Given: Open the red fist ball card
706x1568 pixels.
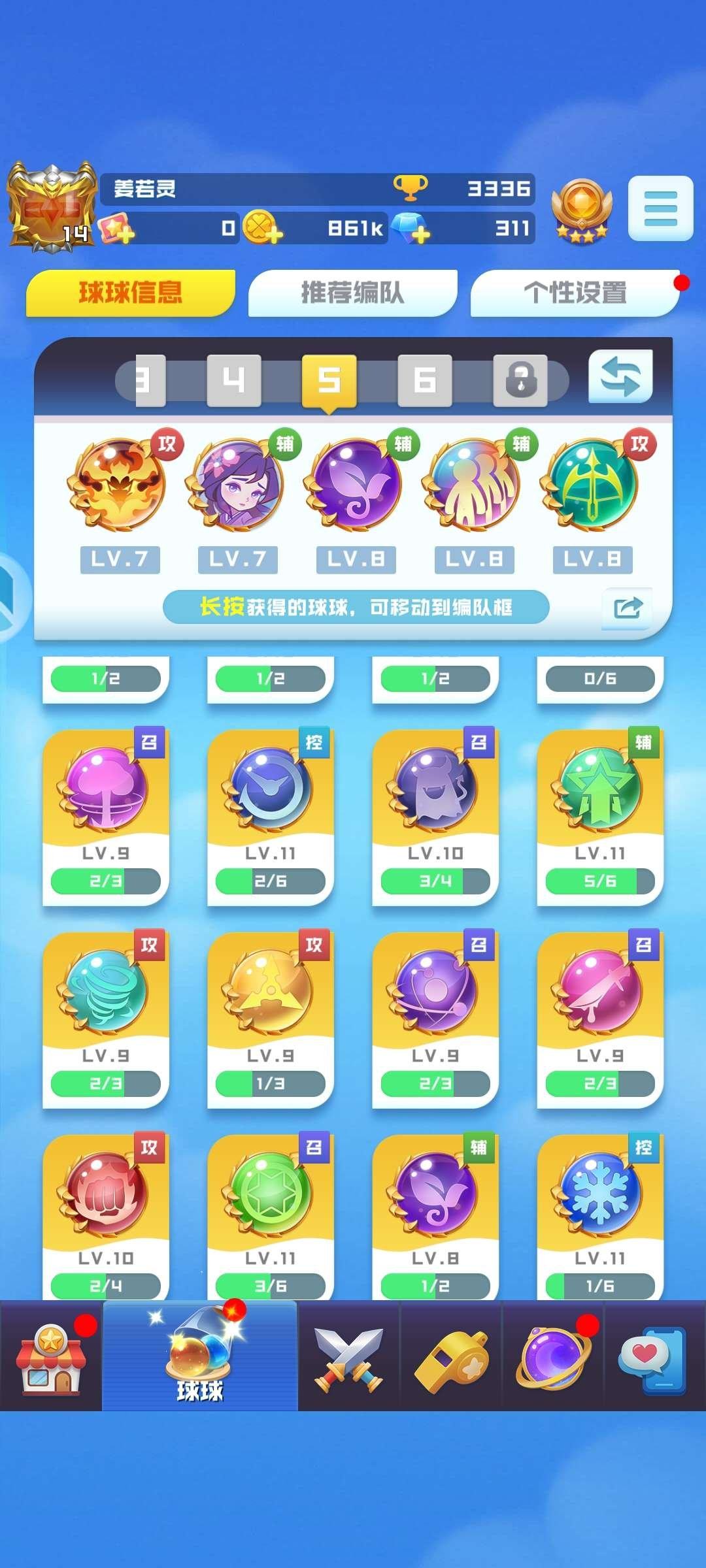Looking at the screenshot, I should click(105, 1214).
